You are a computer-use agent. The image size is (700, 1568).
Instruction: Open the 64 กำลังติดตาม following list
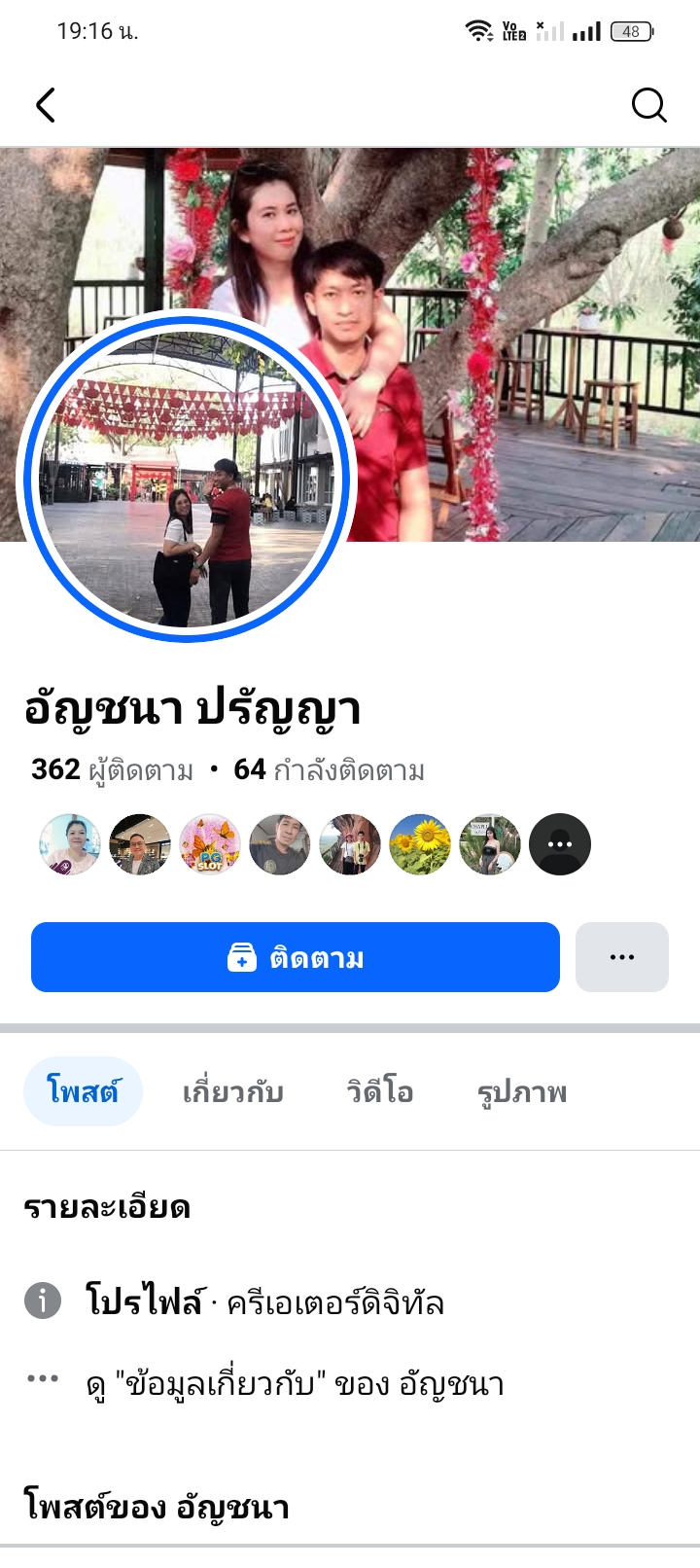tap(330, 770)
